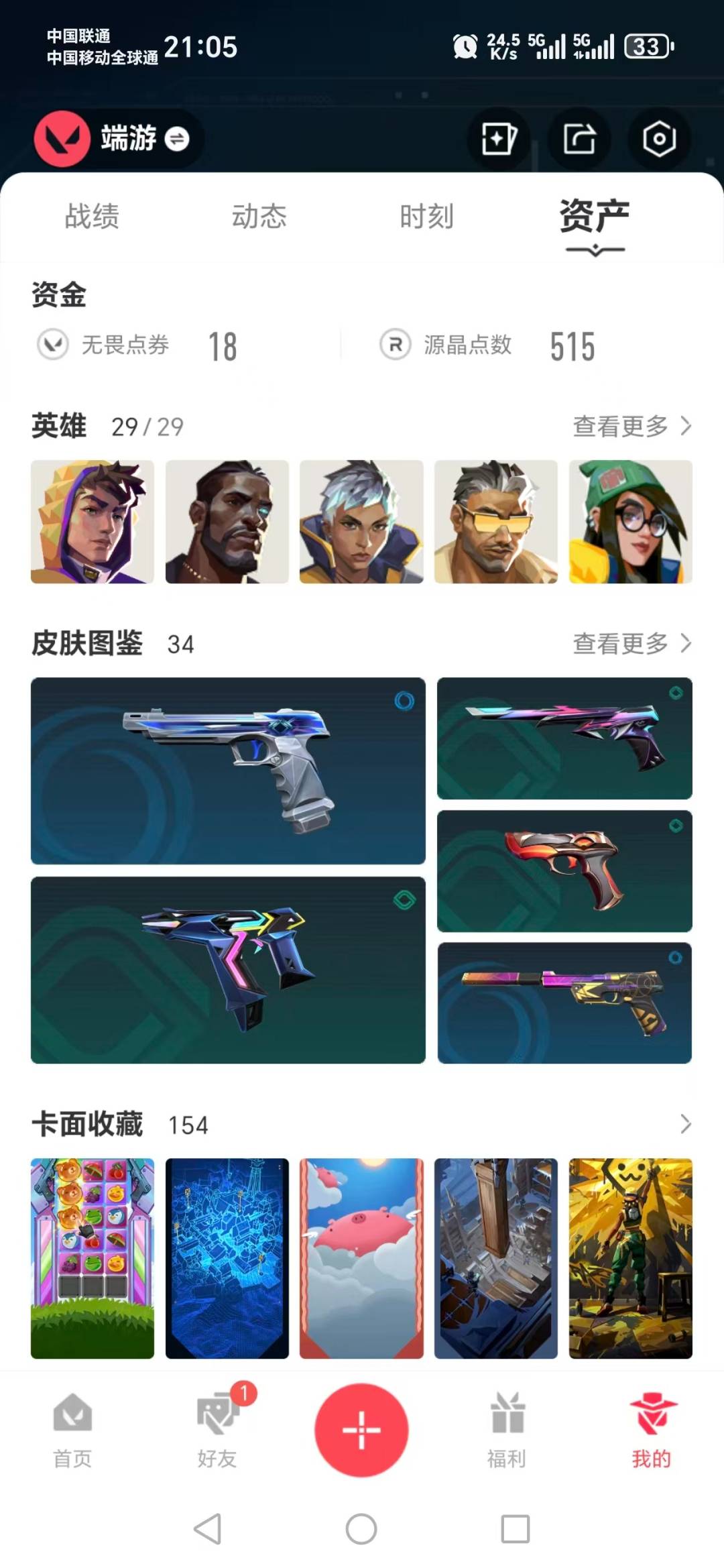Screen dimensions: 724x1568
Task: Switch to the 动态 tab
Action: (x=259, y=217)
